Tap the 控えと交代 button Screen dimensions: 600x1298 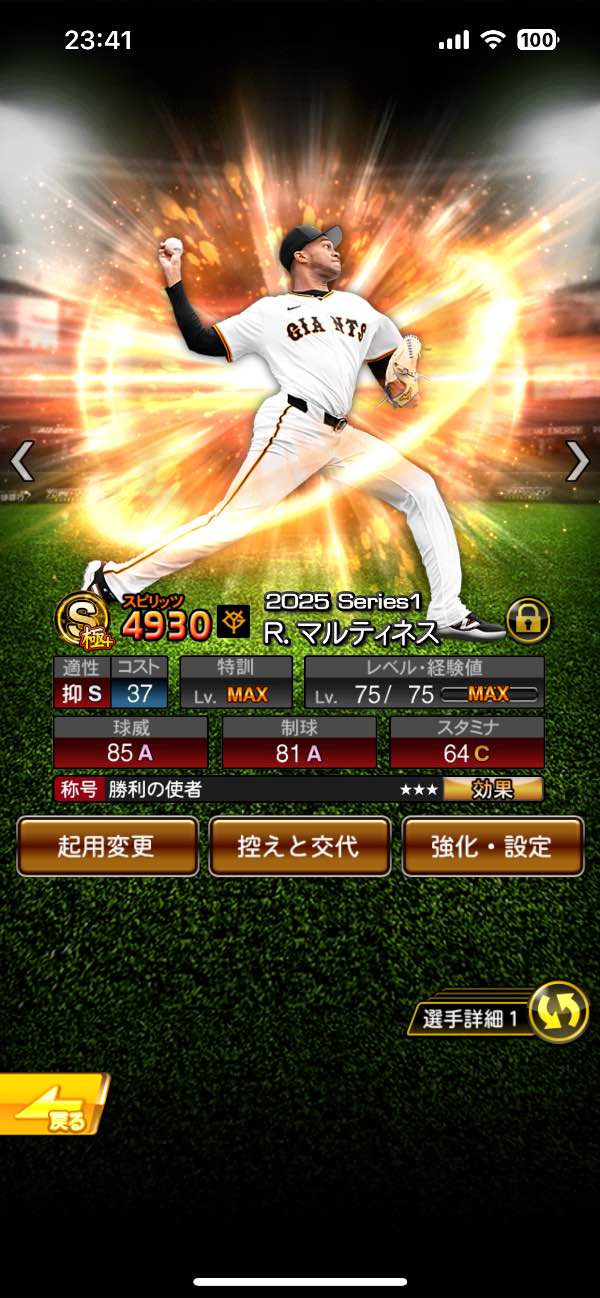pos(299,846)
